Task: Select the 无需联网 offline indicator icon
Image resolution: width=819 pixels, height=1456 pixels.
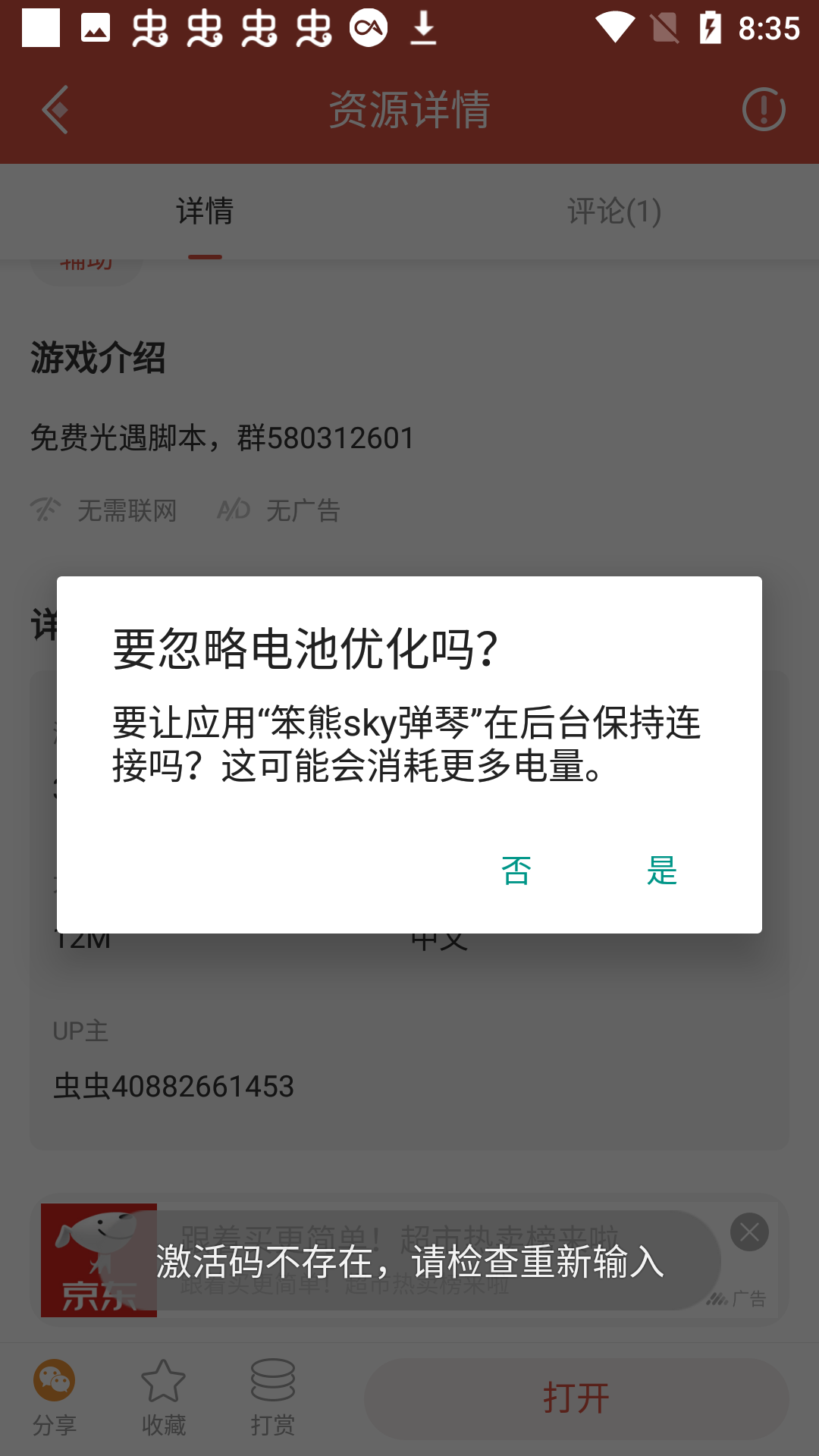Action: (x=45, y=510)
